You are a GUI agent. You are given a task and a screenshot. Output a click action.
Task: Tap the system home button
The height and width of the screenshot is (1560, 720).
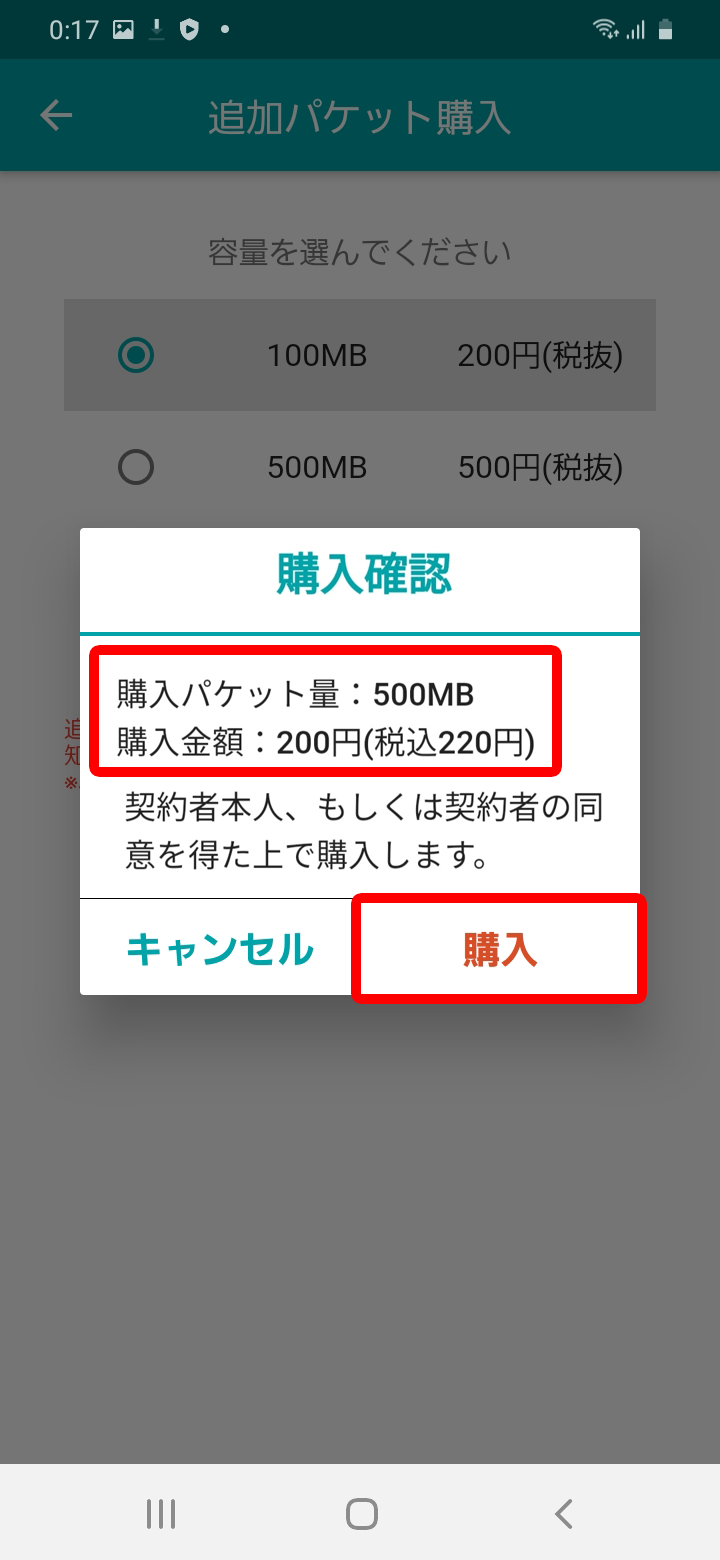(361, 1514)
